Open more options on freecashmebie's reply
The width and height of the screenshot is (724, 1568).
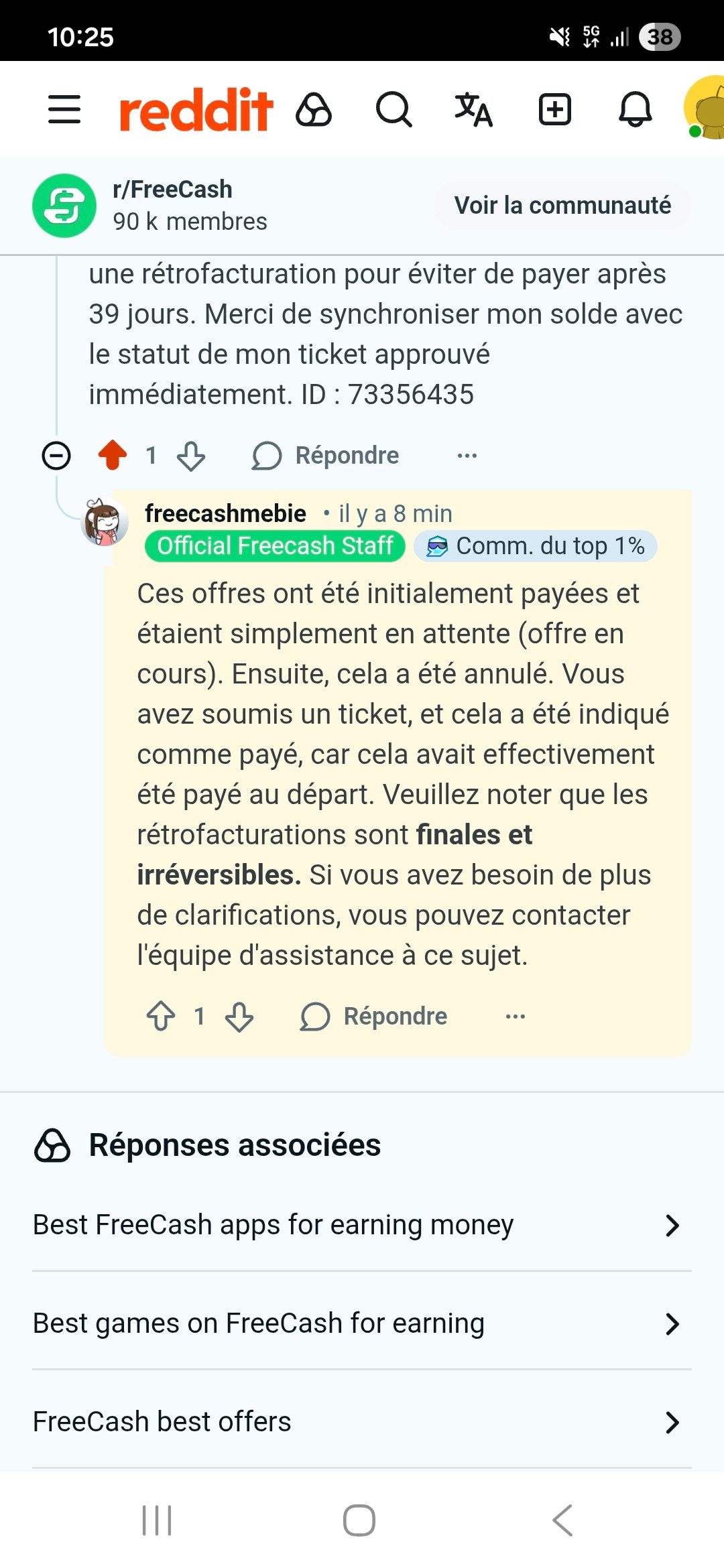click(x=515, y=1016)
